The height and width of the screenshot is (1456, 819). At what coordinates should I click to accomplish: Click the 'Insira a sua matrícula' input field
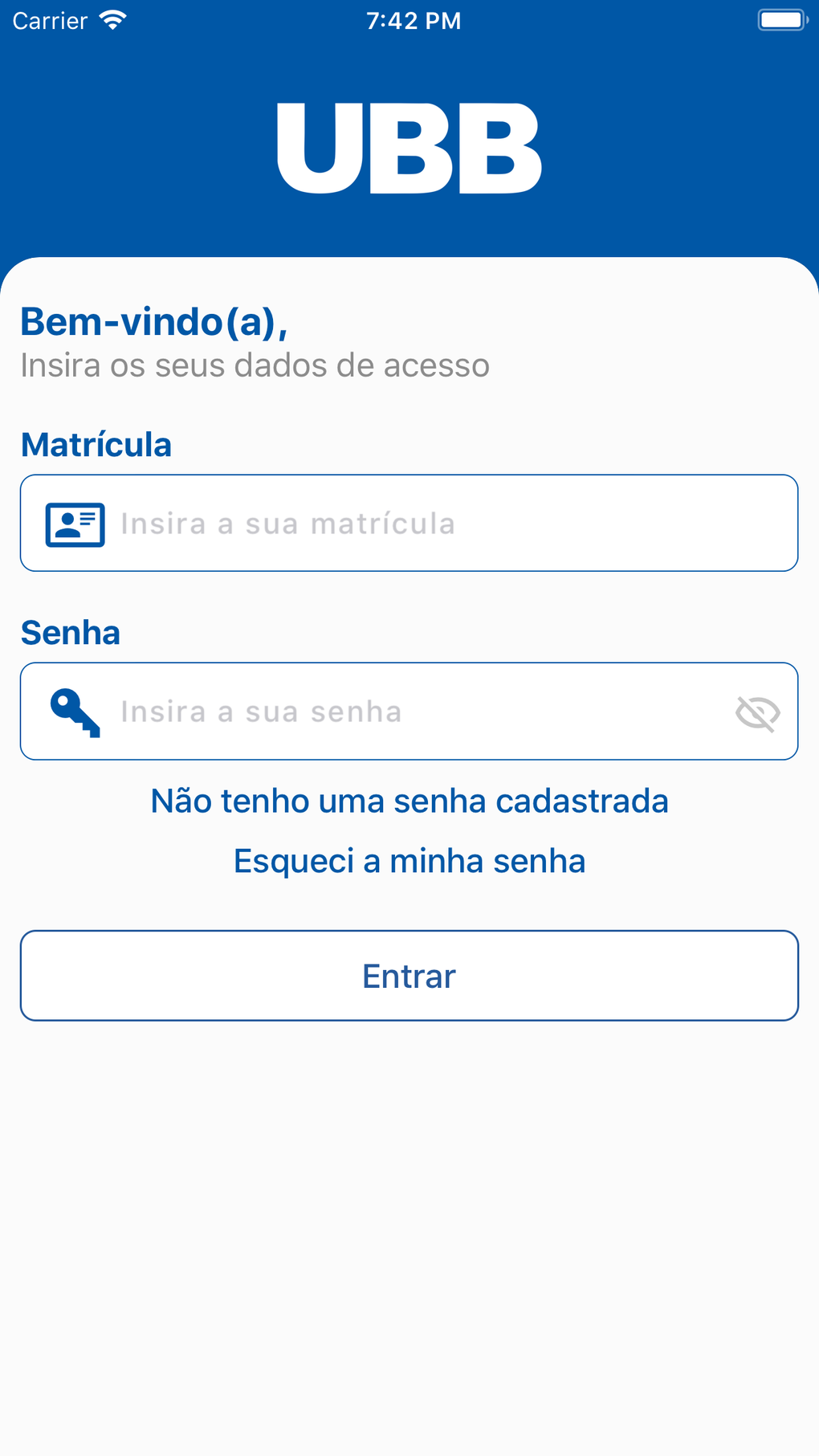[x=321, y=523]
